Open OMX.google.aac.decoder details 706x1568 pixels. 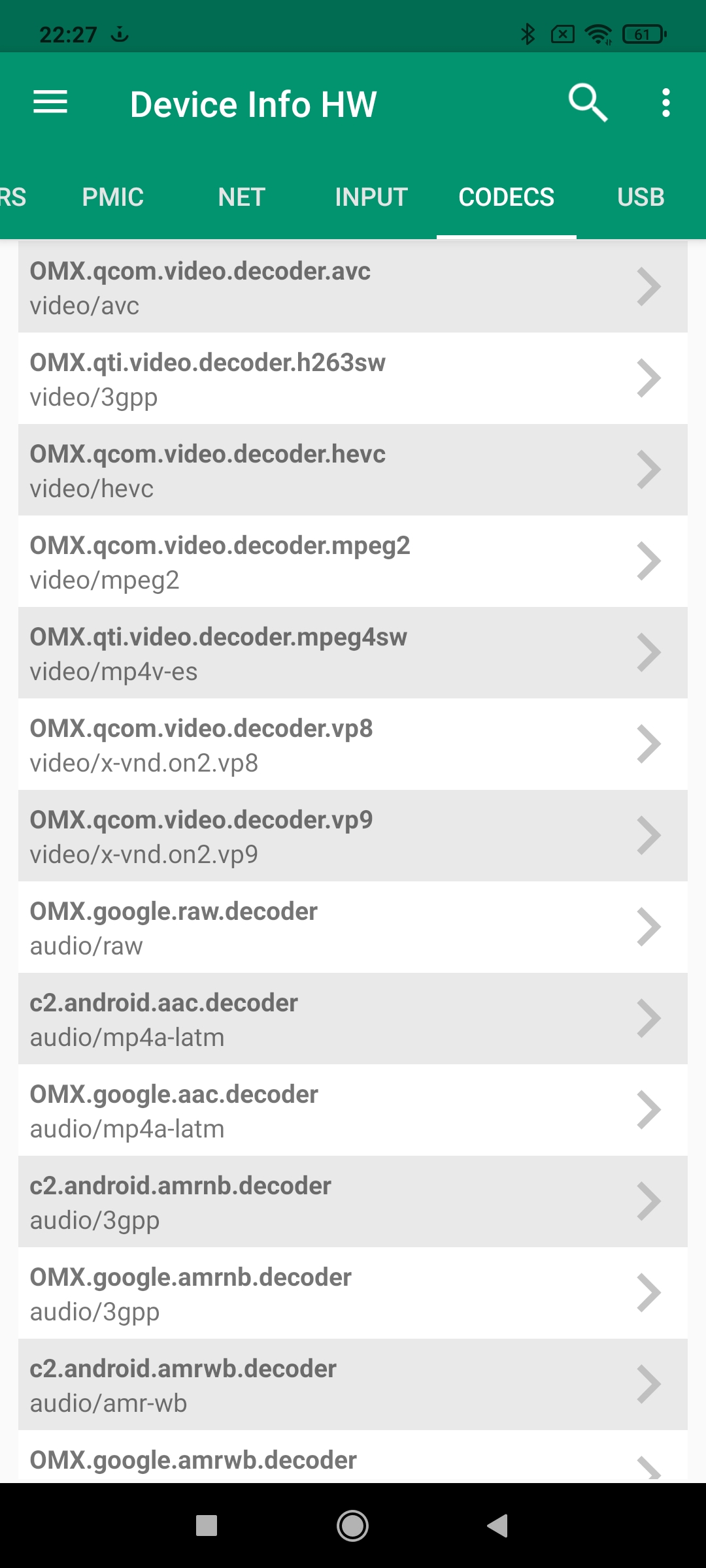pos(353,1111)
